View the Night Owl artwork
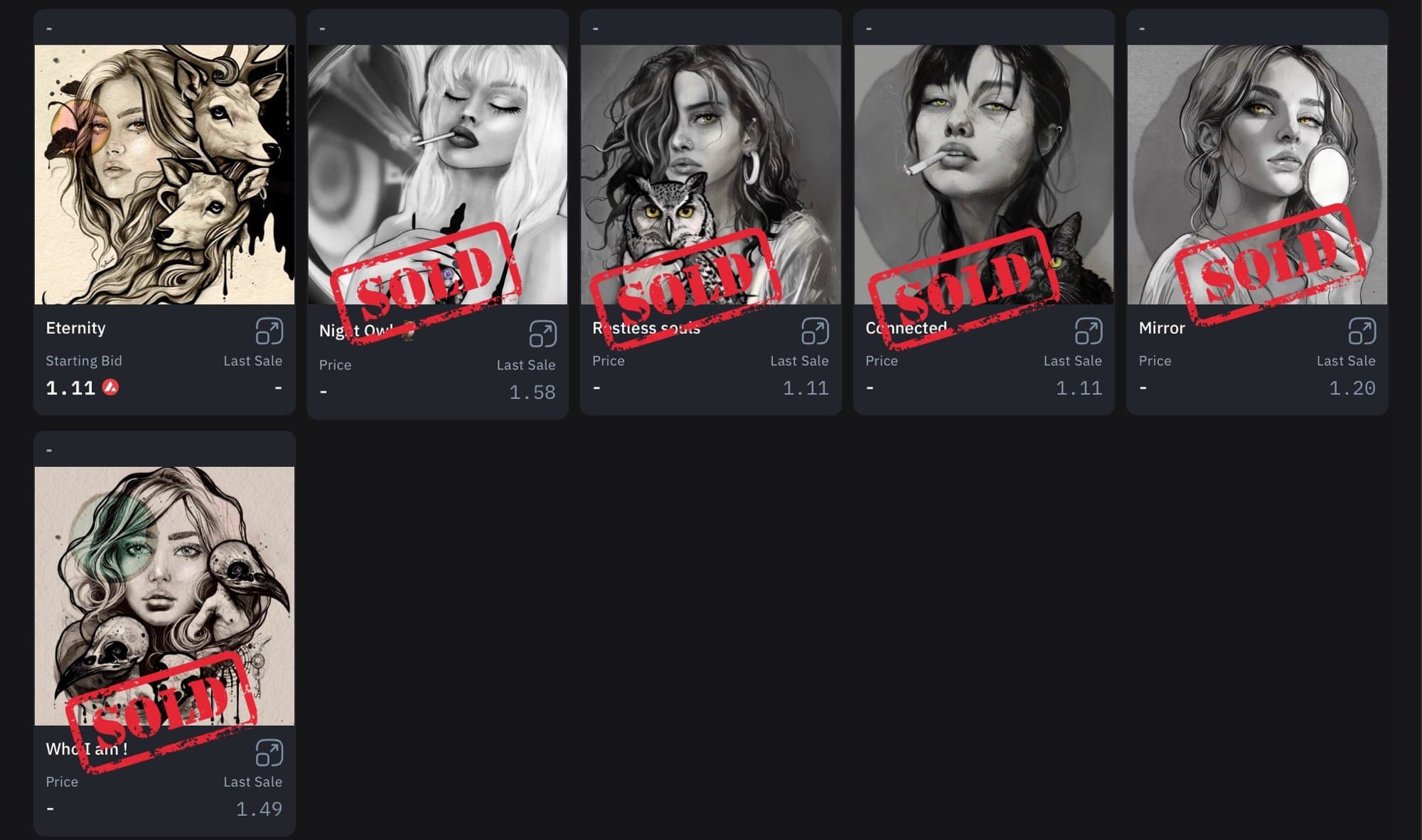 pyautogui.click(x=437, y=175)
